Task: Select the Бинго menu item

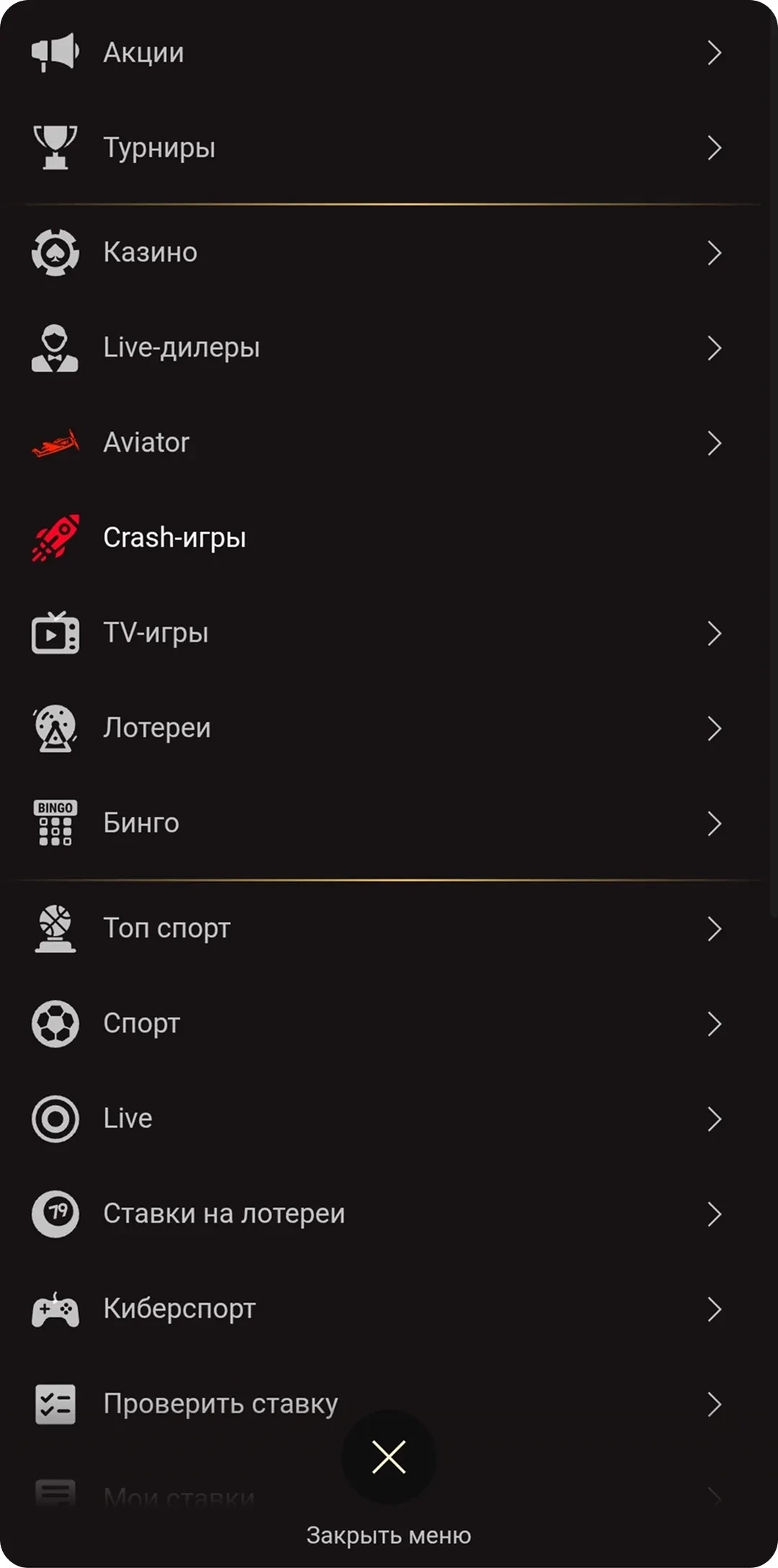Action: [141, 822]
